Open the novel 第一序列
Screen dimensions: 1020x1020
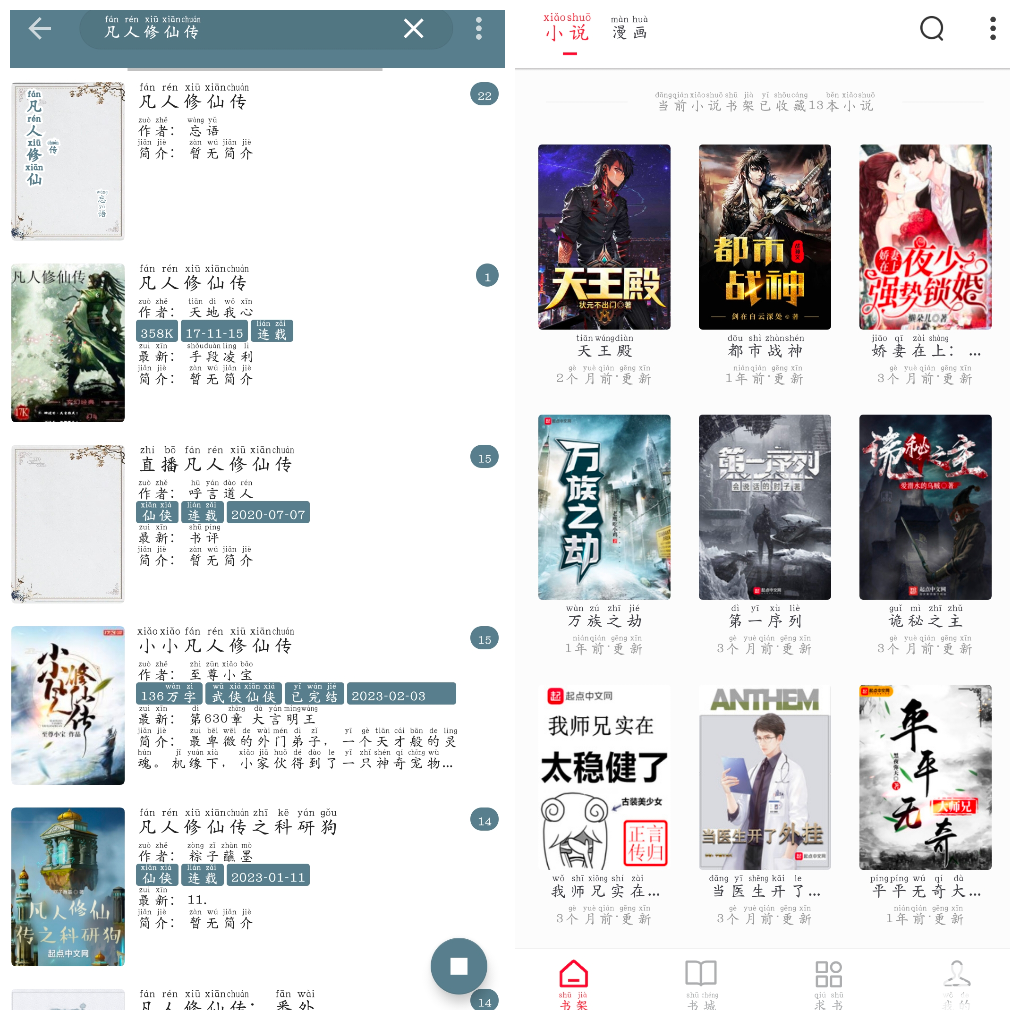click(765, 508)
